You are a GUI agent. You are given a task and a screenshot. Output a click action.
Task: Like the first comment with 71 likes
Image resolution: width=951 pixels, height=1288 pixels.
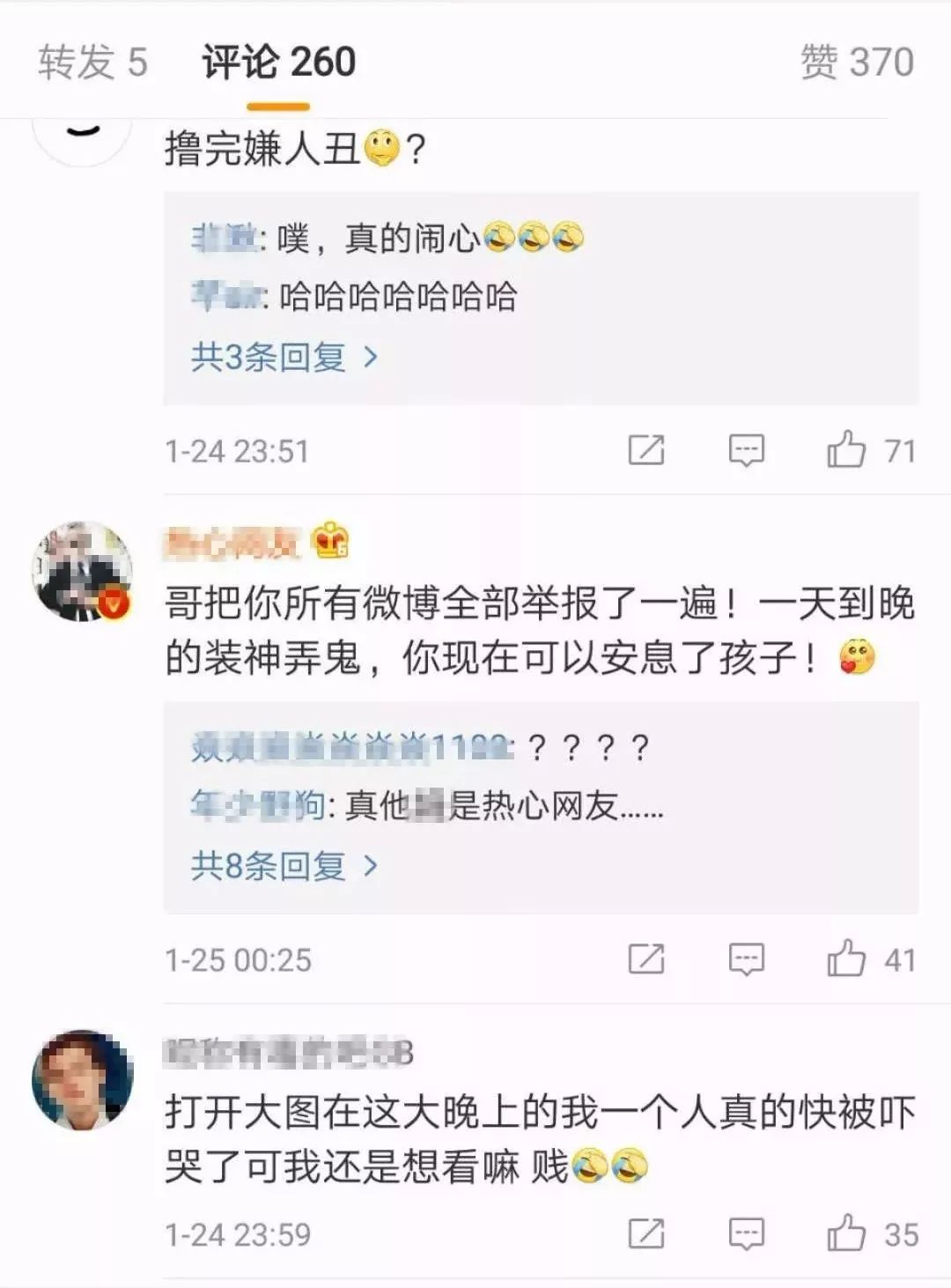tap(850, 450)
